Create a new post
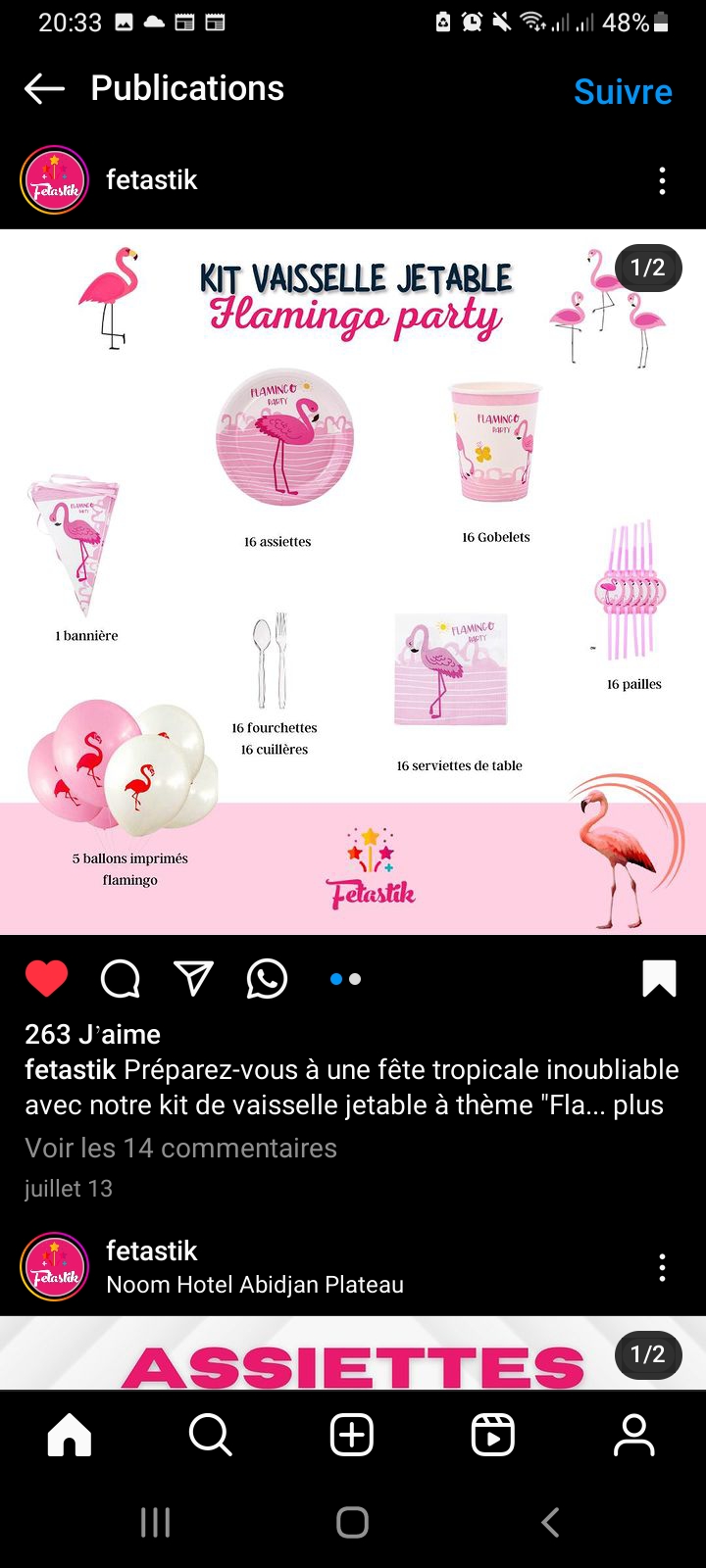Image resolution: width=706 pixels, height=1568 pixels. coord(352,1436)
